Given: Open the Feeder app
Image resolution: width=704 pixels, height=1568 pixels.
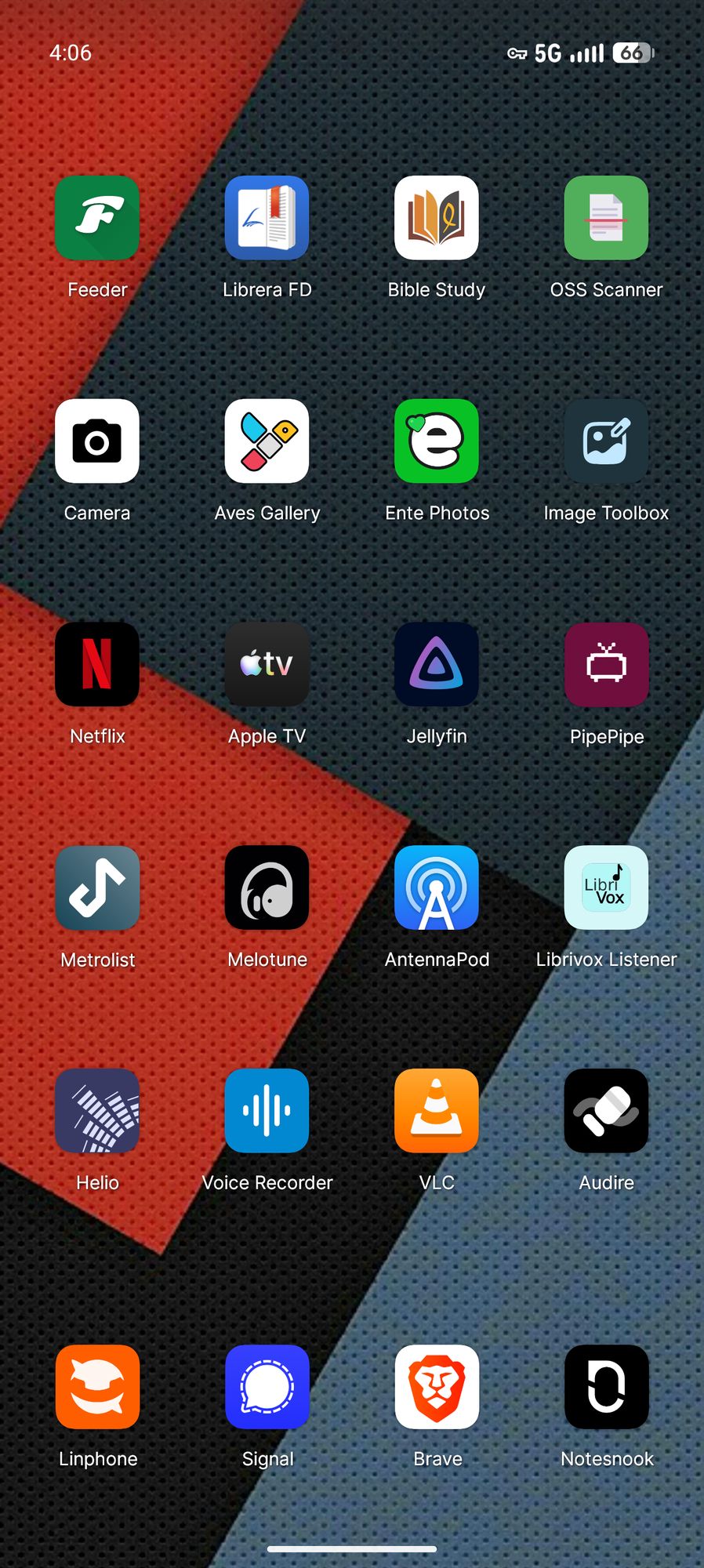Looking at the screenshot, I should (x=97, y=218).
